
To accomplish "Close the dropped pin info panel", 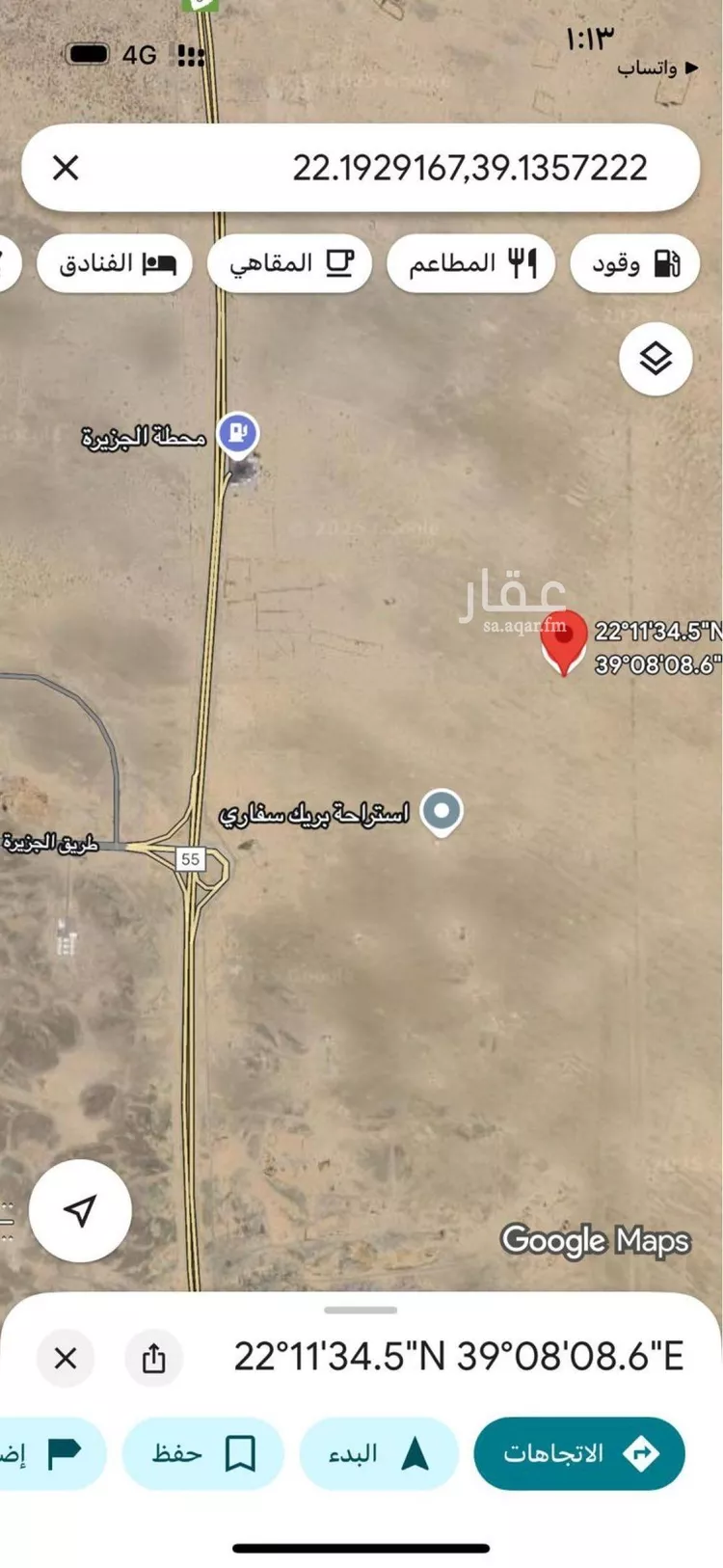I will [x=66, y=1358].
